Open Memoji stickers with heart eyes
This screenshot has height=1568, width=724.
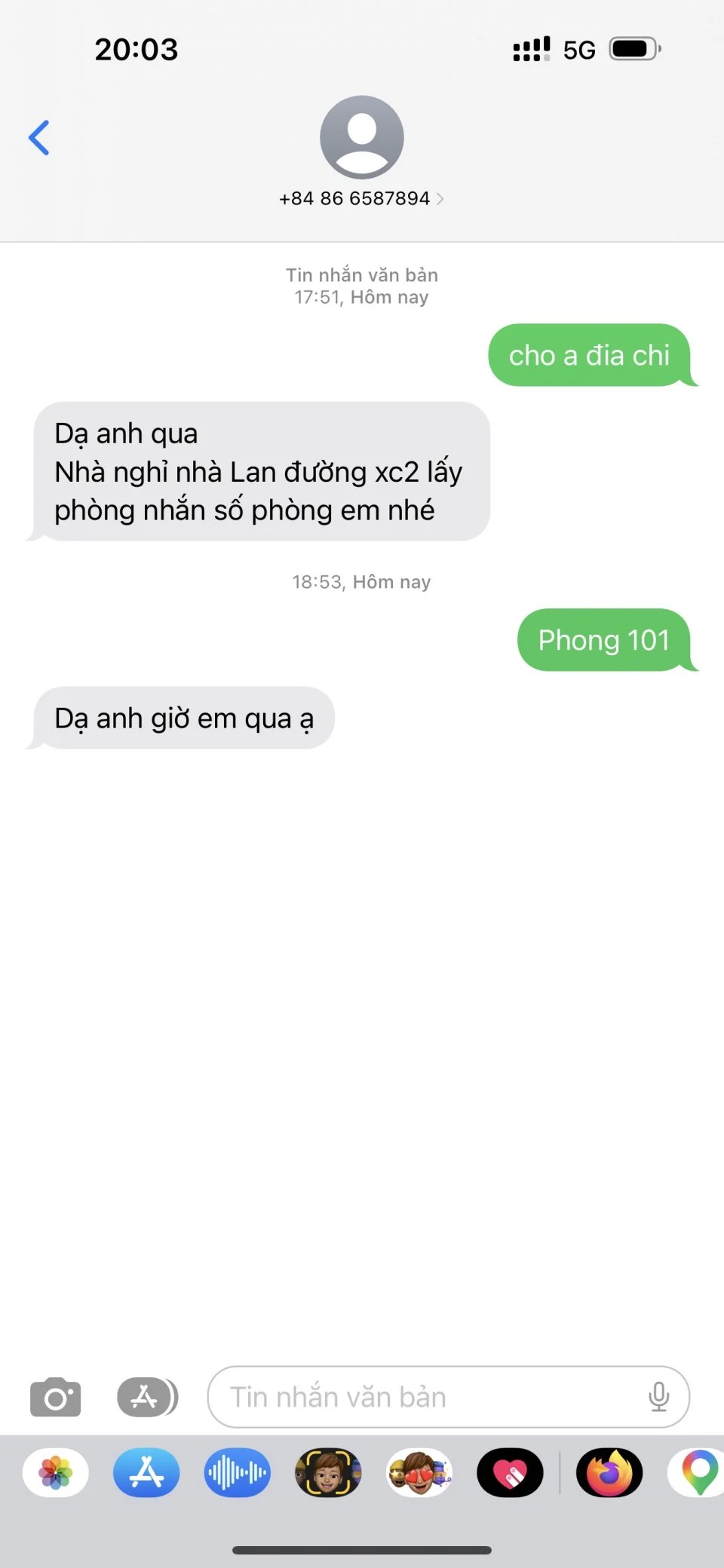coord(419,1472)
